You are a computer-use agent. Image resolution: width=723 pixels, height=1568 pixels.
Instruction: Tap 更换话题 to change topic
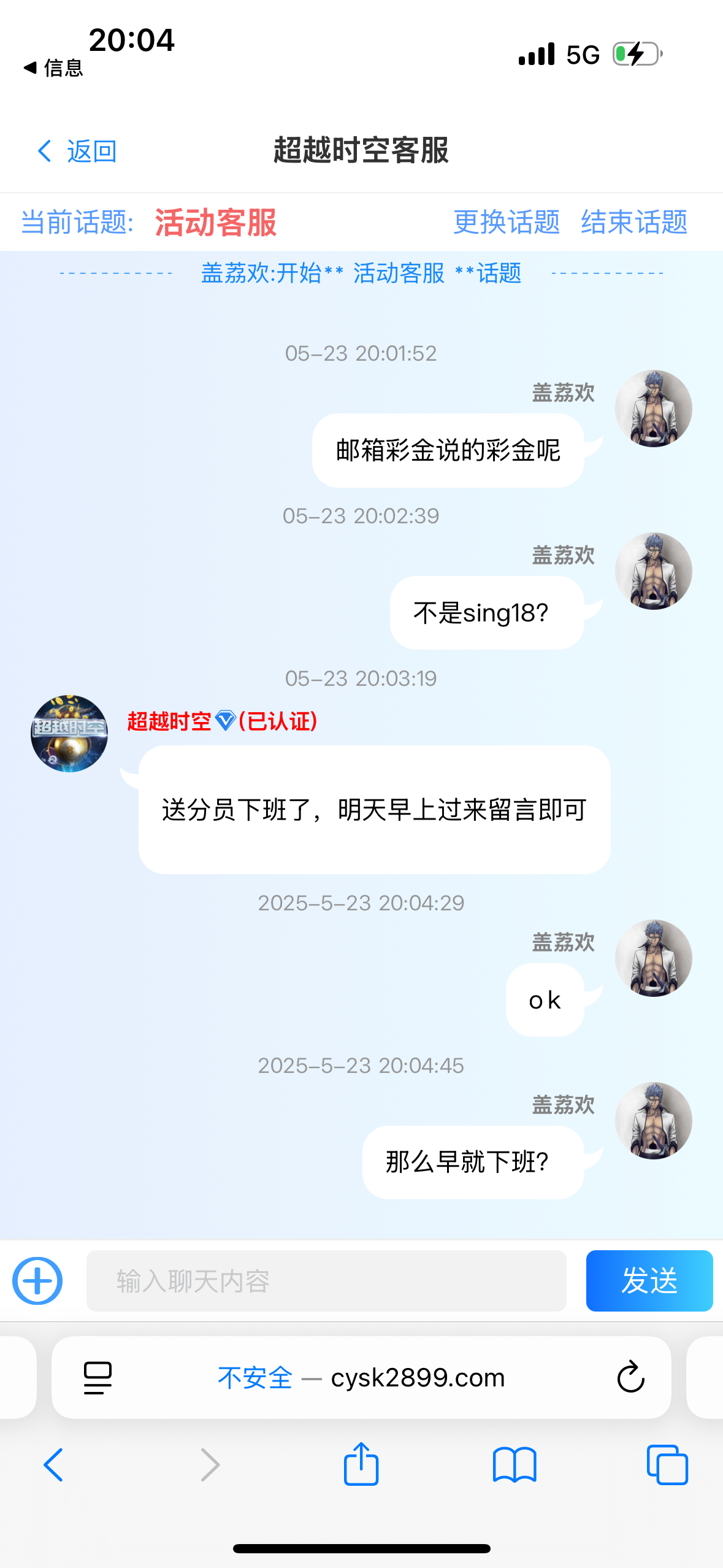pyautogui.click(x=506, y=221)
